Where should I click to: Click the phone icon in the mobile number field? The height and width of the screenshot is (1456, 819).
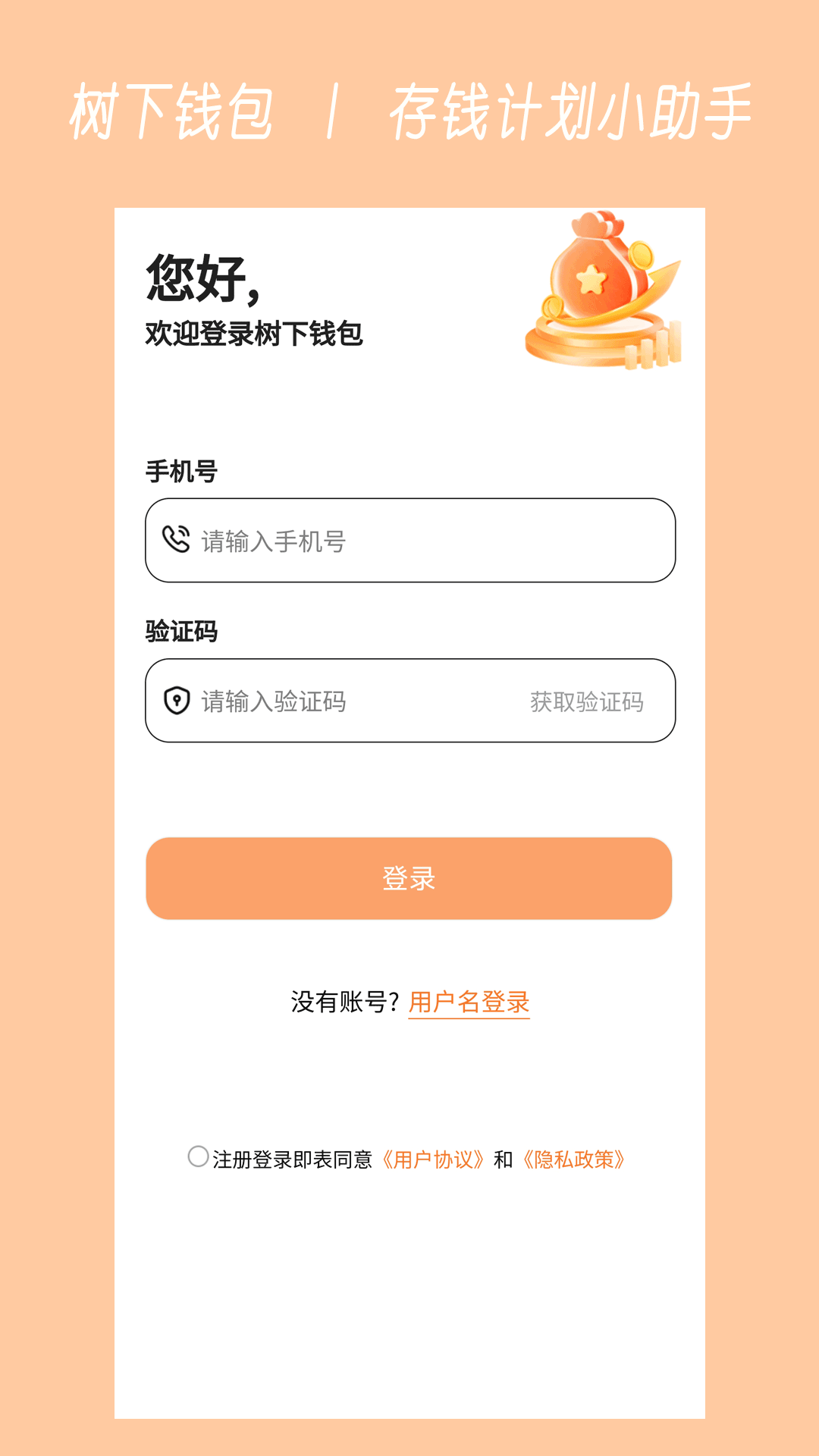[x=176, y=540]
